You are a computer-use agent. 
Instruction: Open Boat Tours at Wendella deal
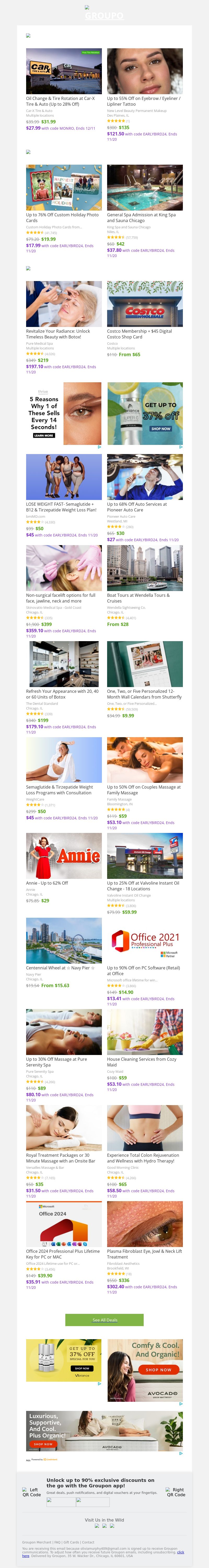[x=144, y=567]
